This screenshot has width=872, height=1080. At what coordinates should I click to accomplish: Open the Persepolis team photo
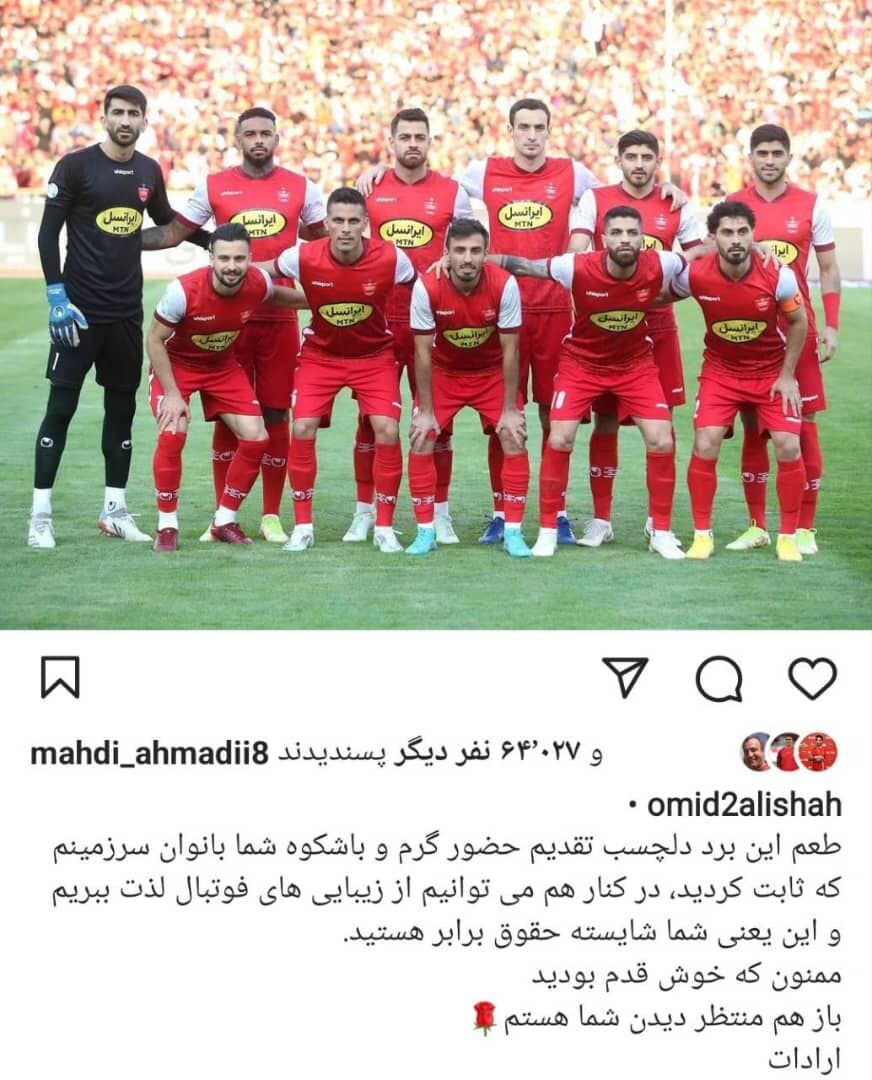click(436, 314)
